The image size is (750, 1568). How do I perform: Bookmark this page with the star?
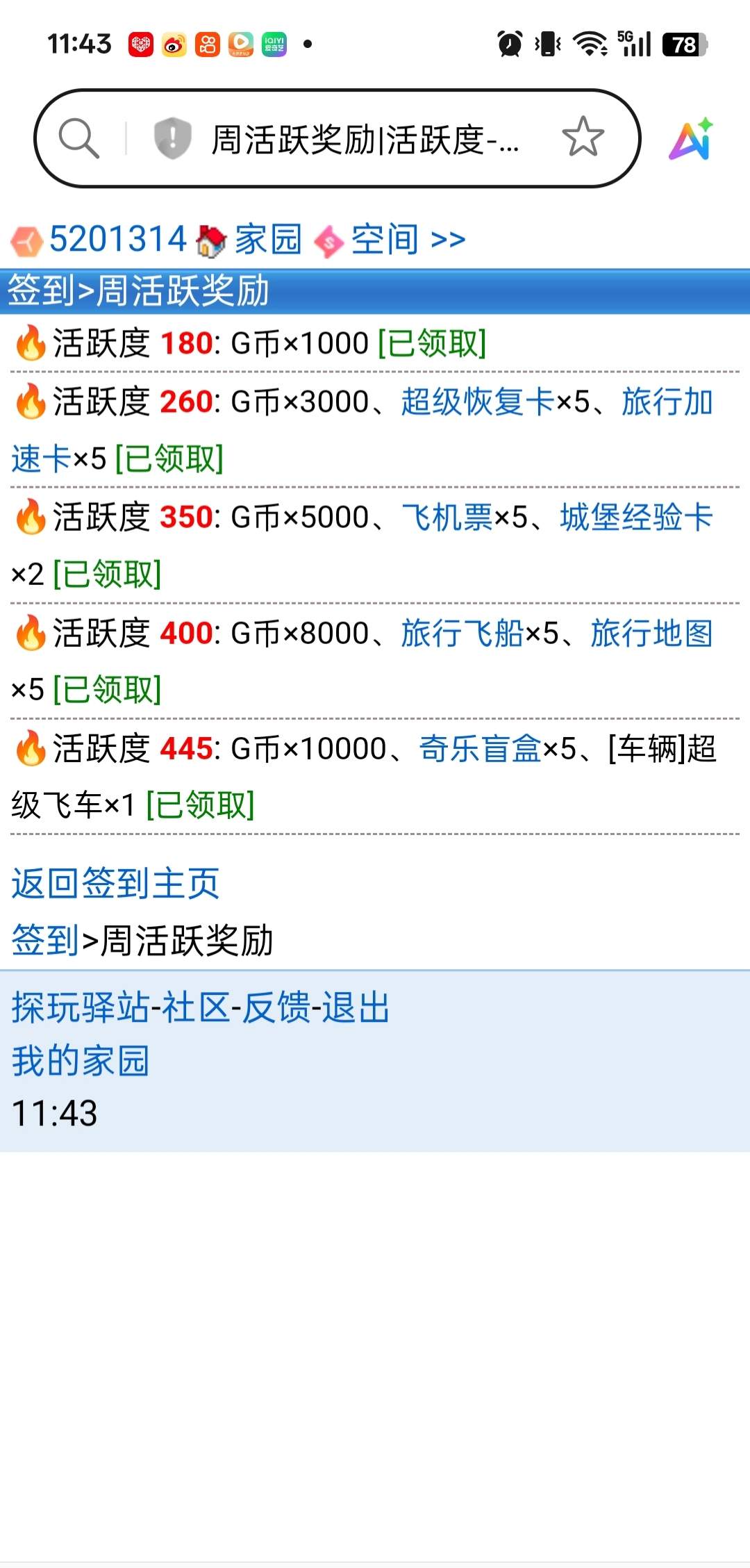[583, 137]
